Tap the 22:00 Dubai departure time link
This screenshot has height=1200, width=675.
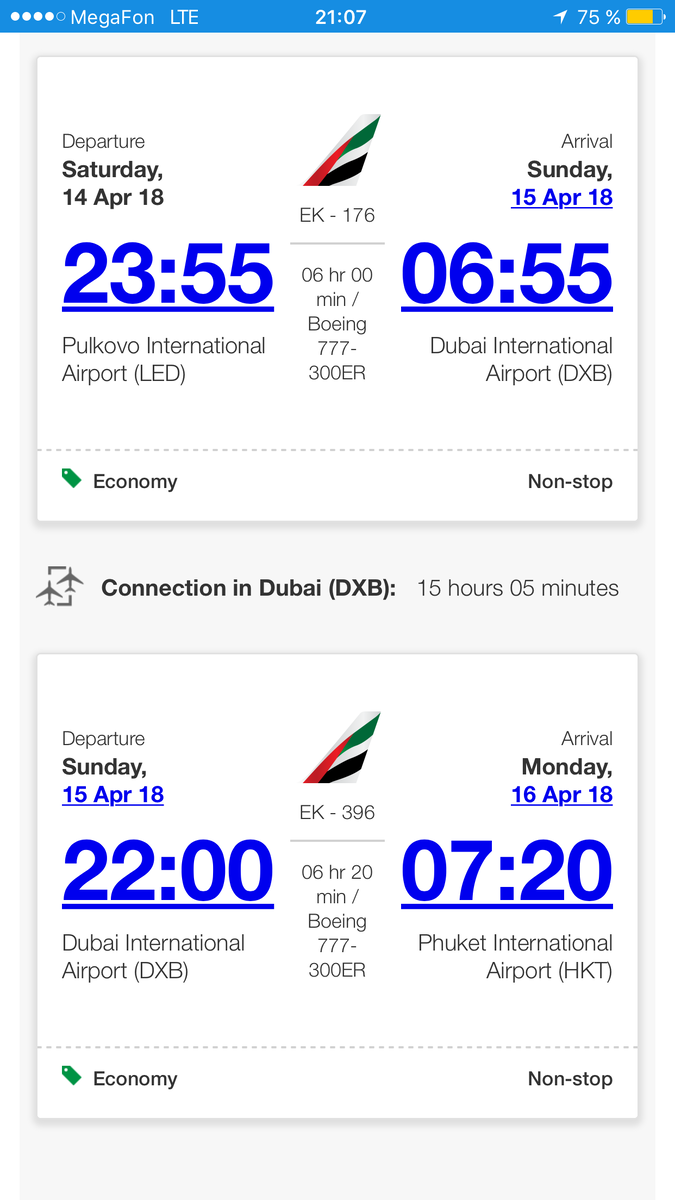(168, 871)
